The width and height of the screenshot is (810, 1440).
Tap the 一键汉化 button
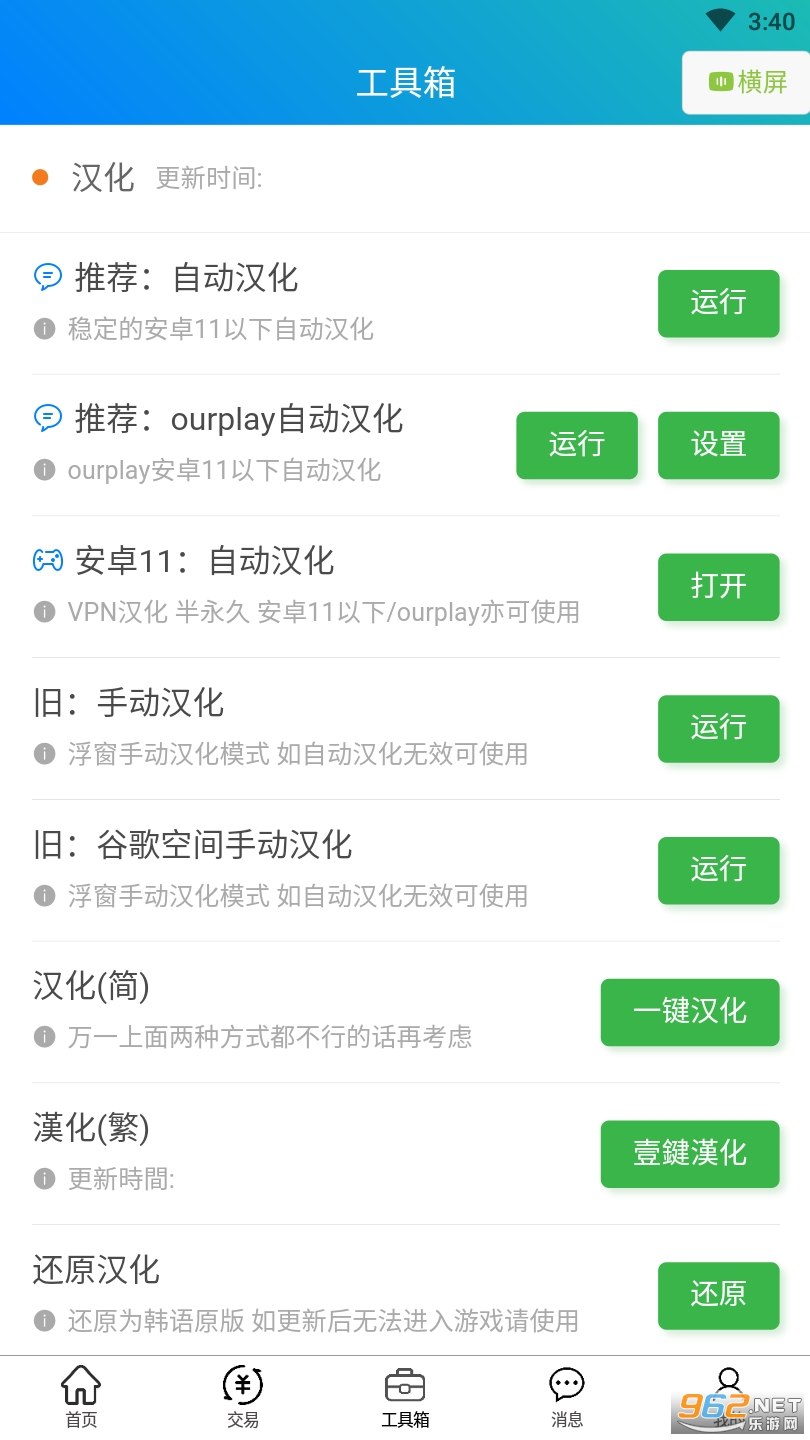689,1012
